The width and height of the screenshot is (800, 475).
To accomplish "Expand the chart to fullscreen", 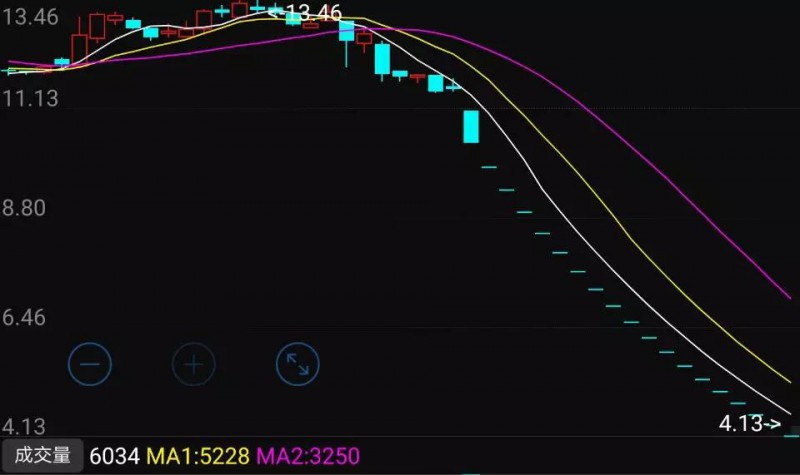I will 297,364.
